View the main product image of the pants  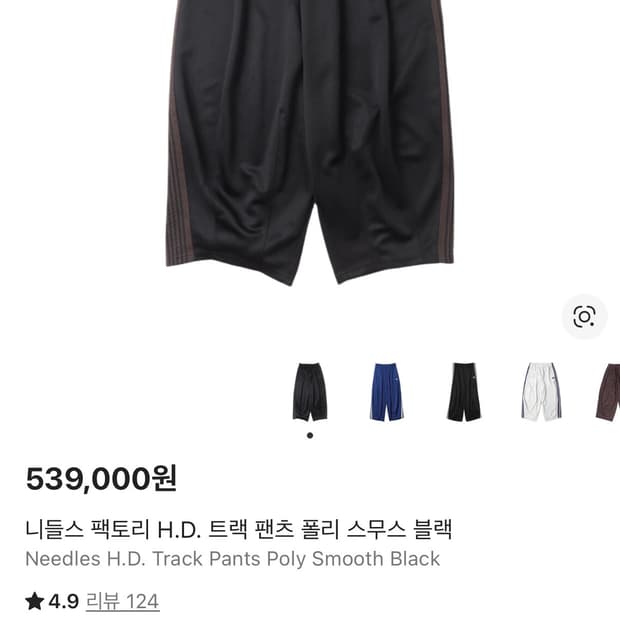pos(310,140)
